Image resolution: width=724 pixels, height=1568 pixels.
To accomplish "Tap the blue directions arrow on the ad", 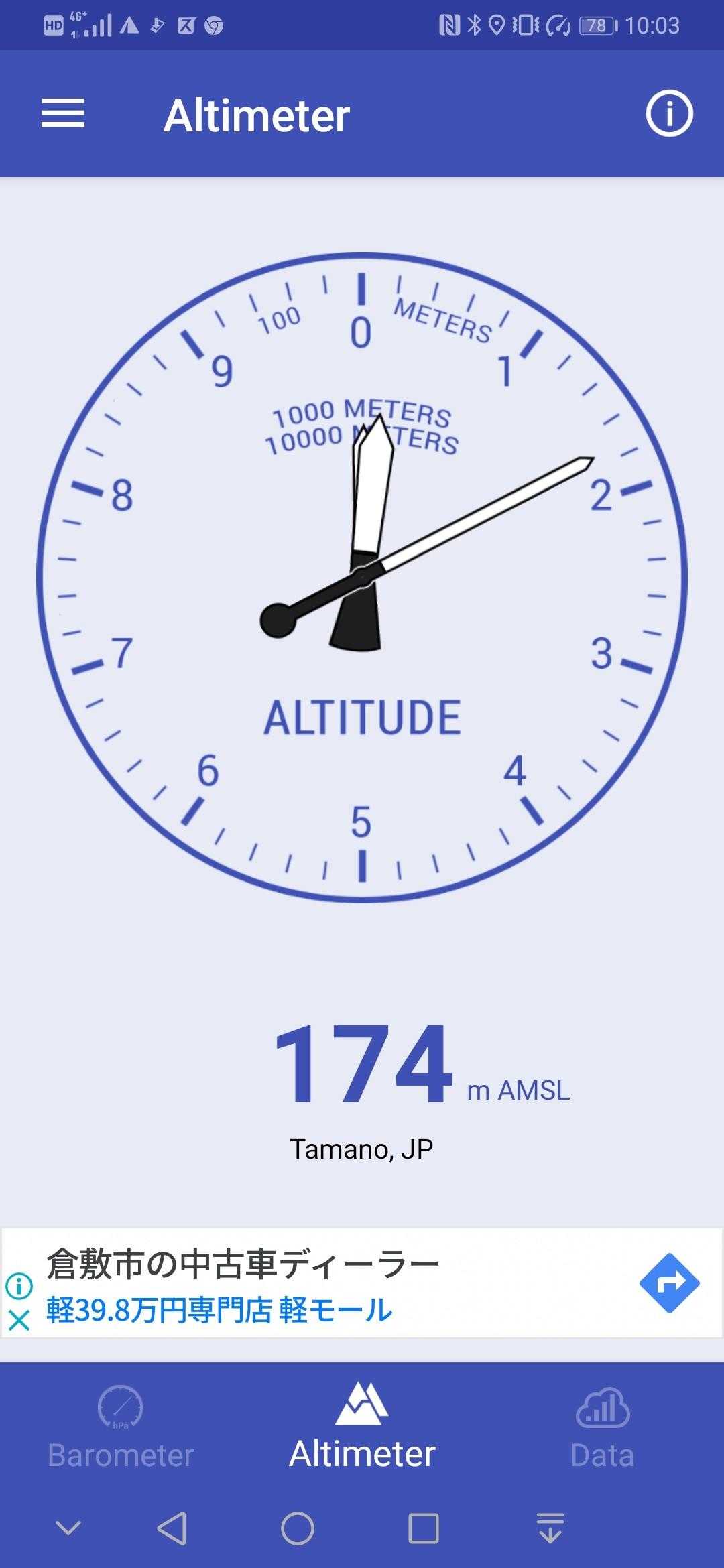I will point(669,1283).
